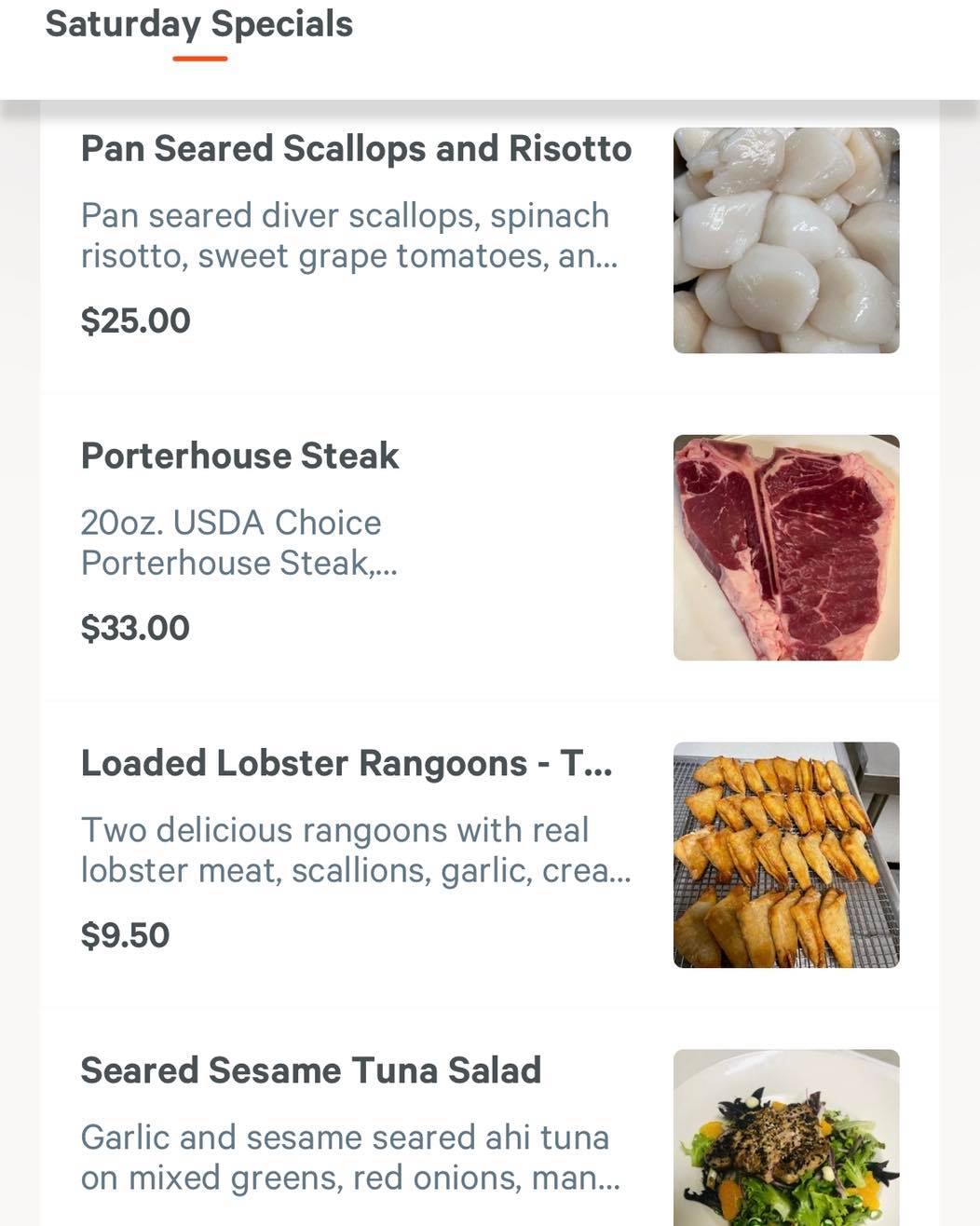Open the Seared Sesame Tuna Salad item

click(310, 1071)
